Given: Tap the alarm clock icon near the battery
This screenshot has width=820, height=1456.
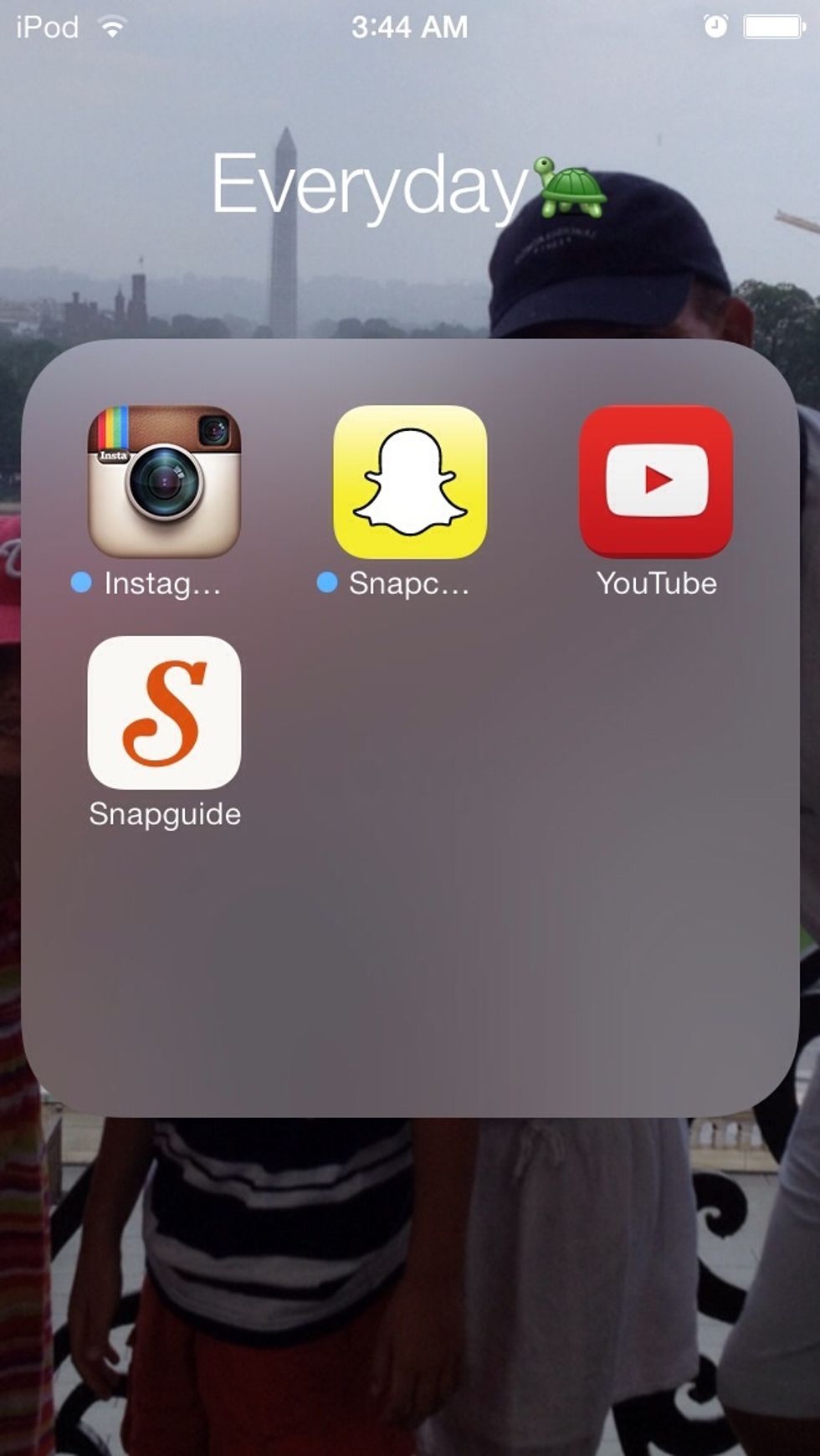Looking at the screenshot, I should pos(715,25).
